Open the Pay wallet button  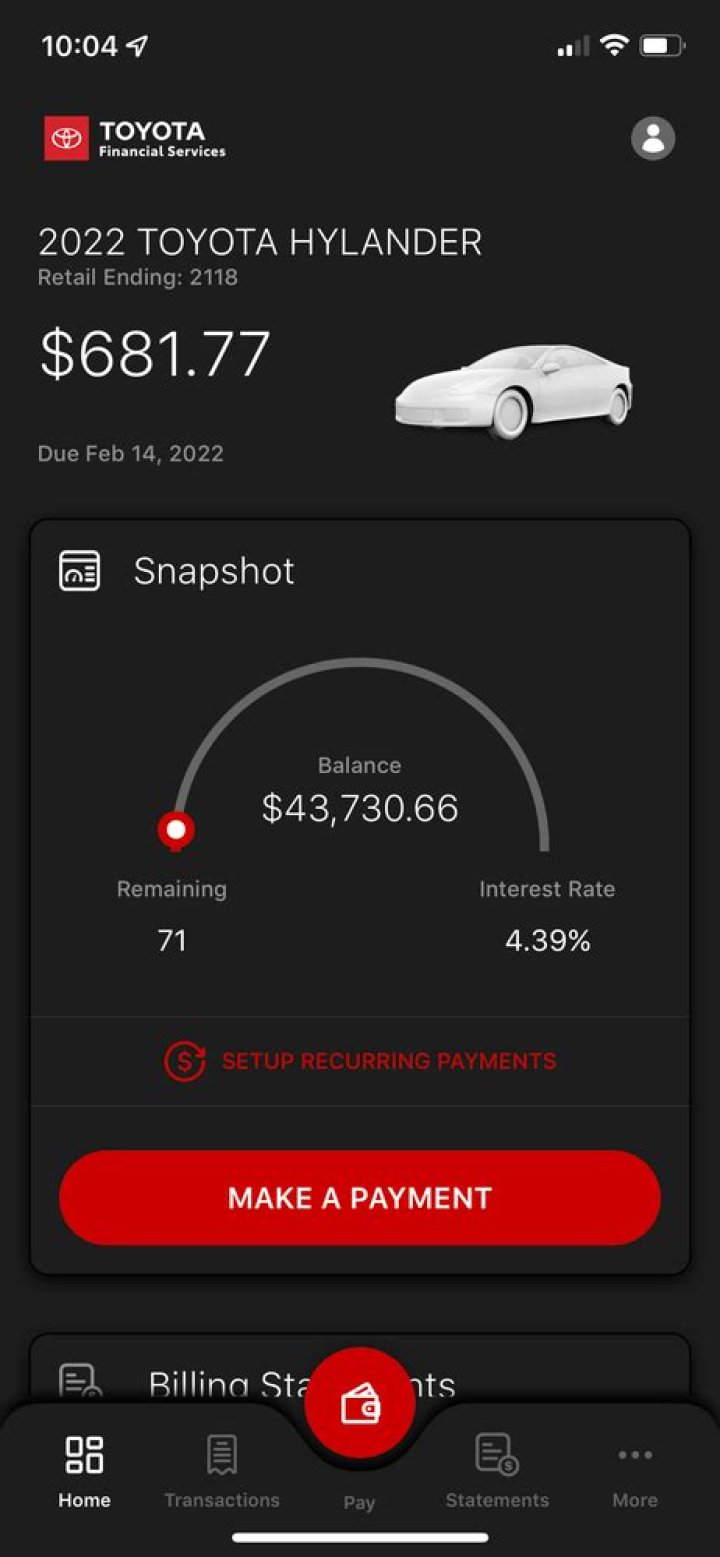(x=360, y=1405)
